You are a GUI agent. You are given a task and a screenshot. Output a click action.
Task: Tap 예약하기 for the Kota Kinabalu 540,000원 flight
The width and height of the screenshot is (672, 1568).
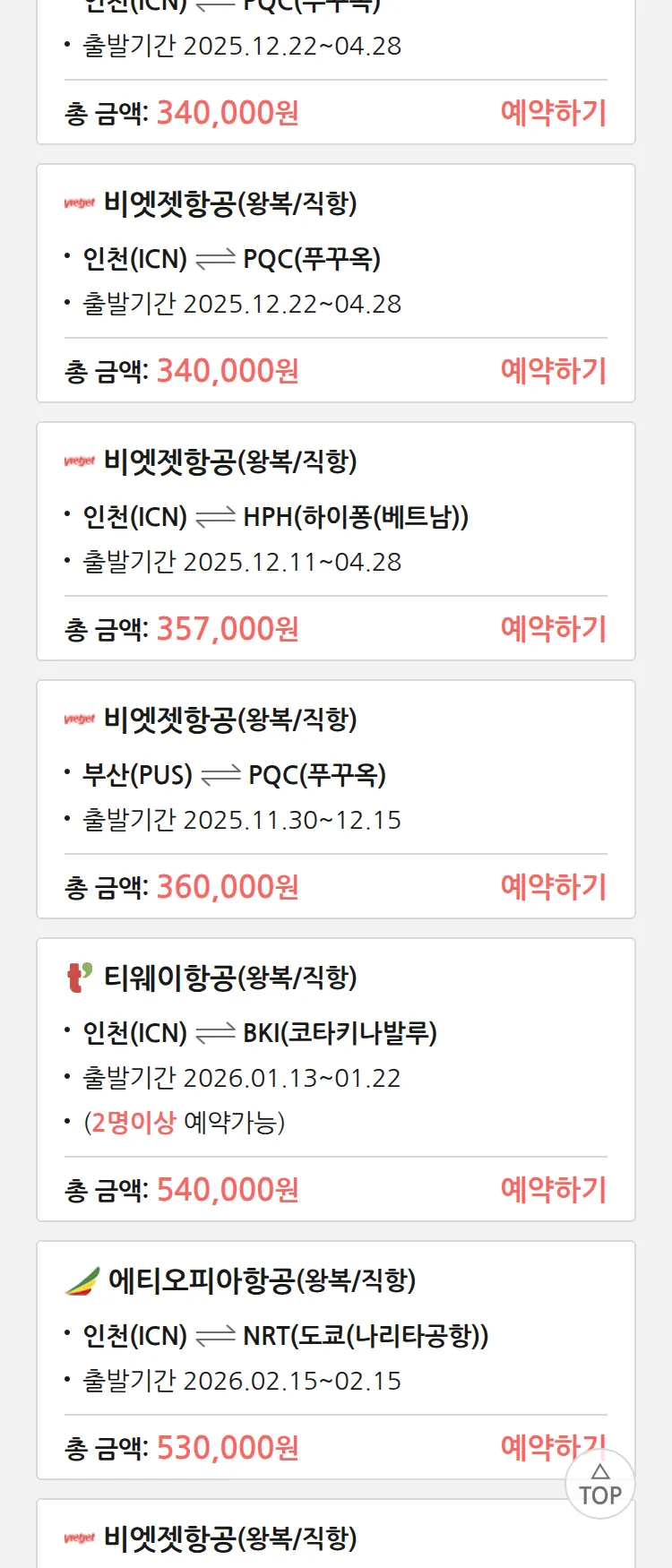pos(553,1190)
